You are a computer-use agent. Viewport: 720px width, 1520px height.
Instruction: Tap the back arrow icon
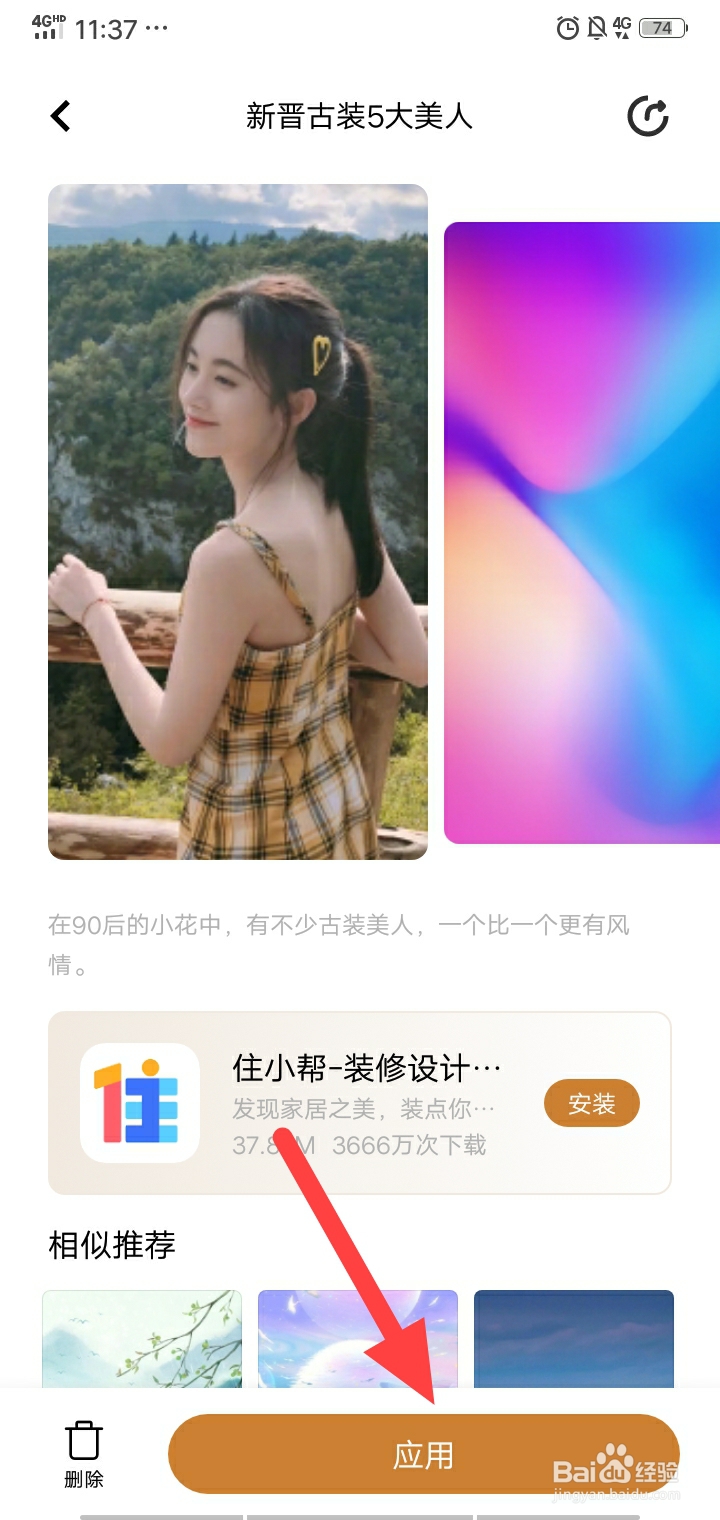[60, 116]
